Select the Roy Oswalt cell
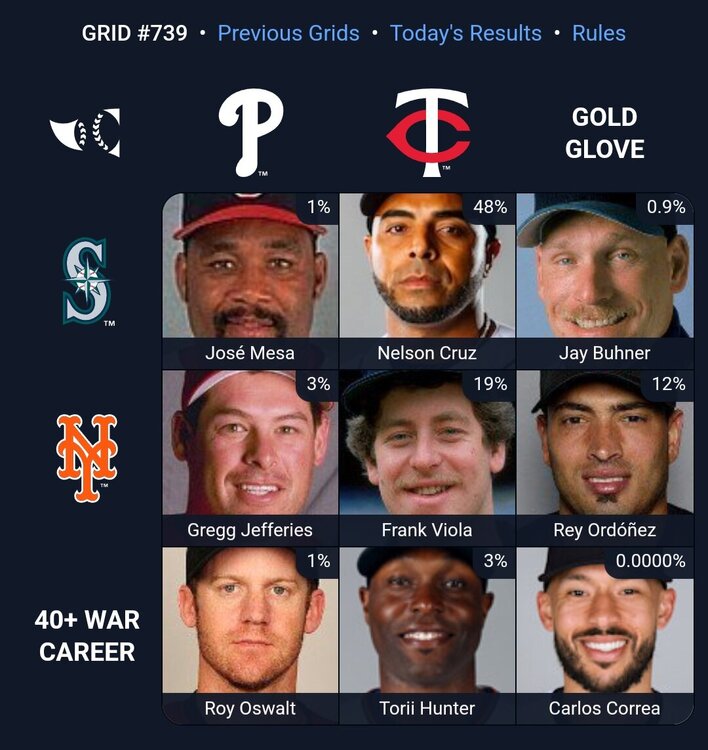The height and width of the screenshot is (750, 708). (250, 635)
